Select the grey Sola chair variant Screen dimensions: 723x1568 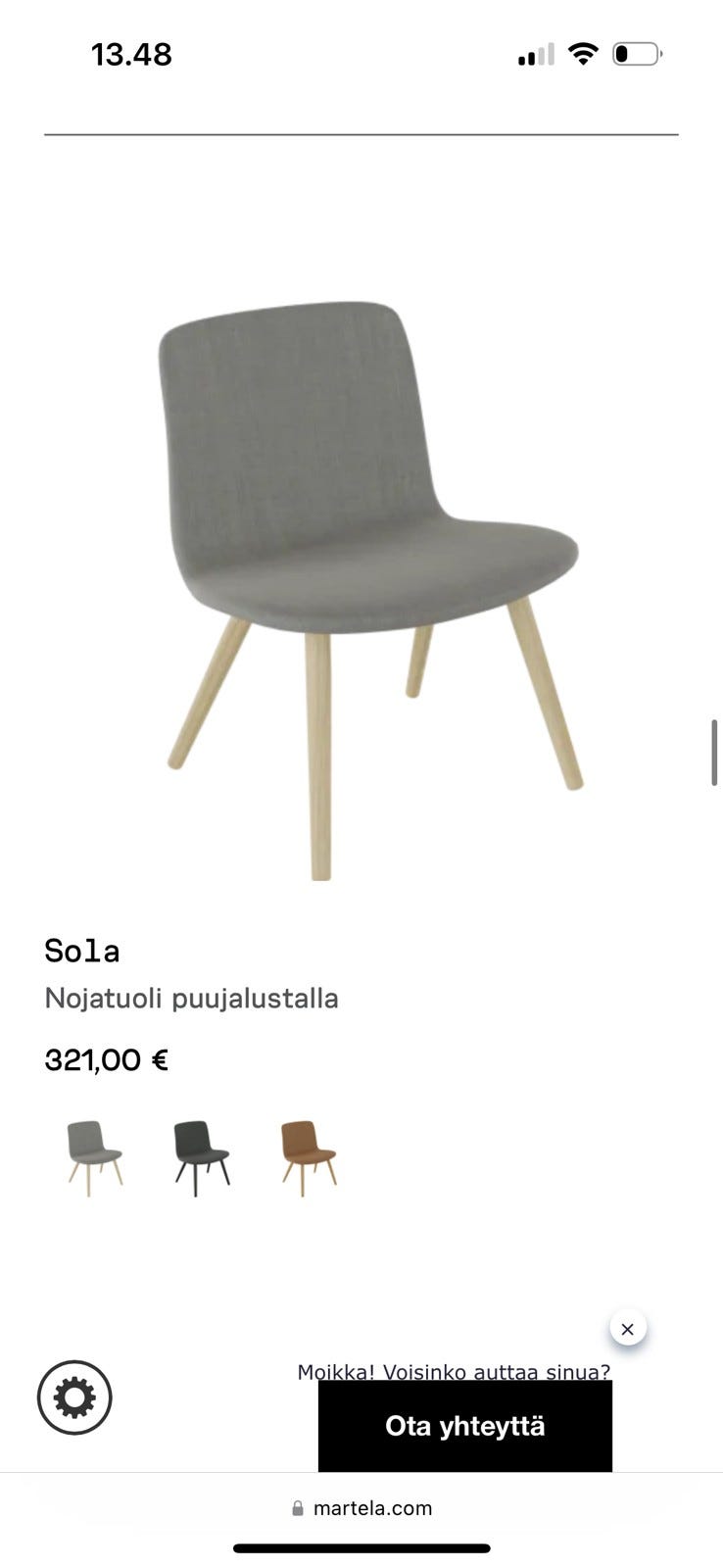click(93, 1154)
